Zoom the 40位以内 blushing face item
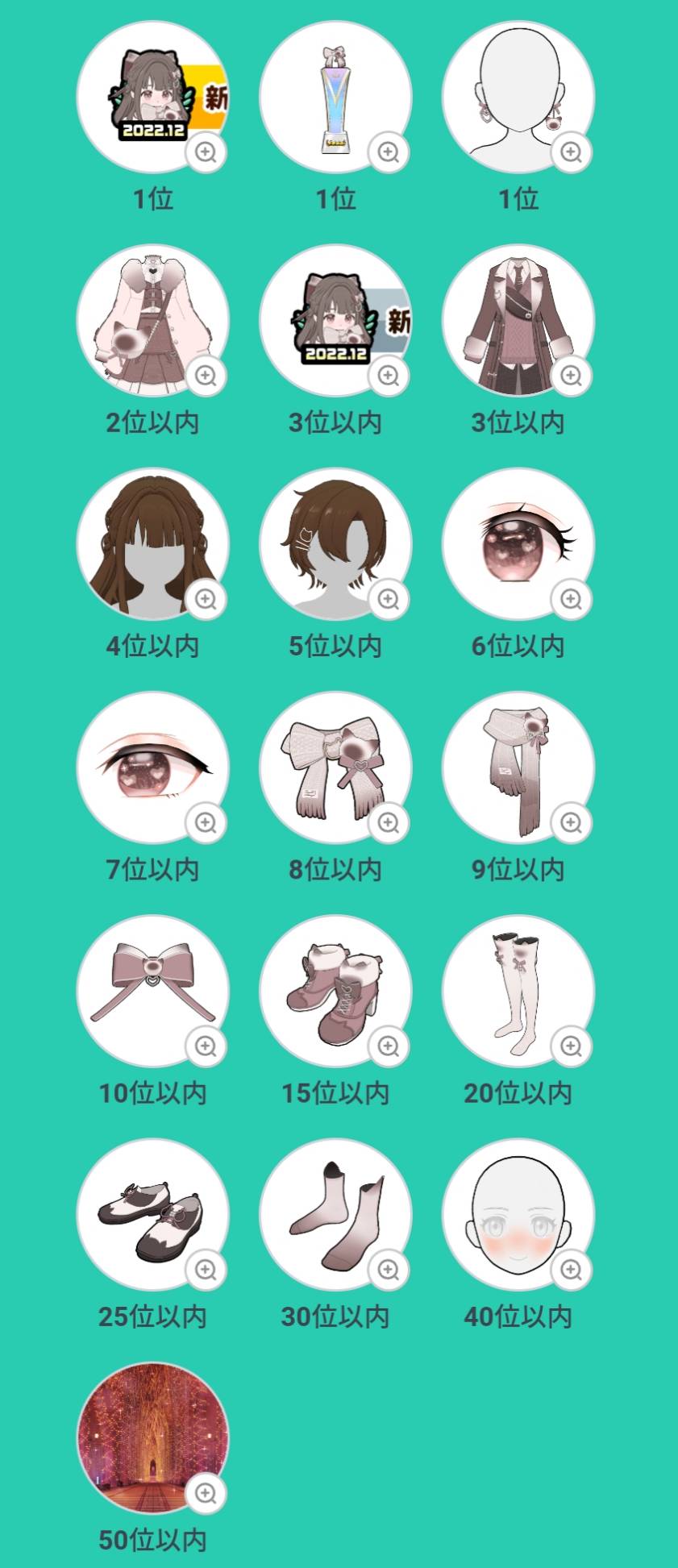 pyautogui.click(x=571, y=1270)
